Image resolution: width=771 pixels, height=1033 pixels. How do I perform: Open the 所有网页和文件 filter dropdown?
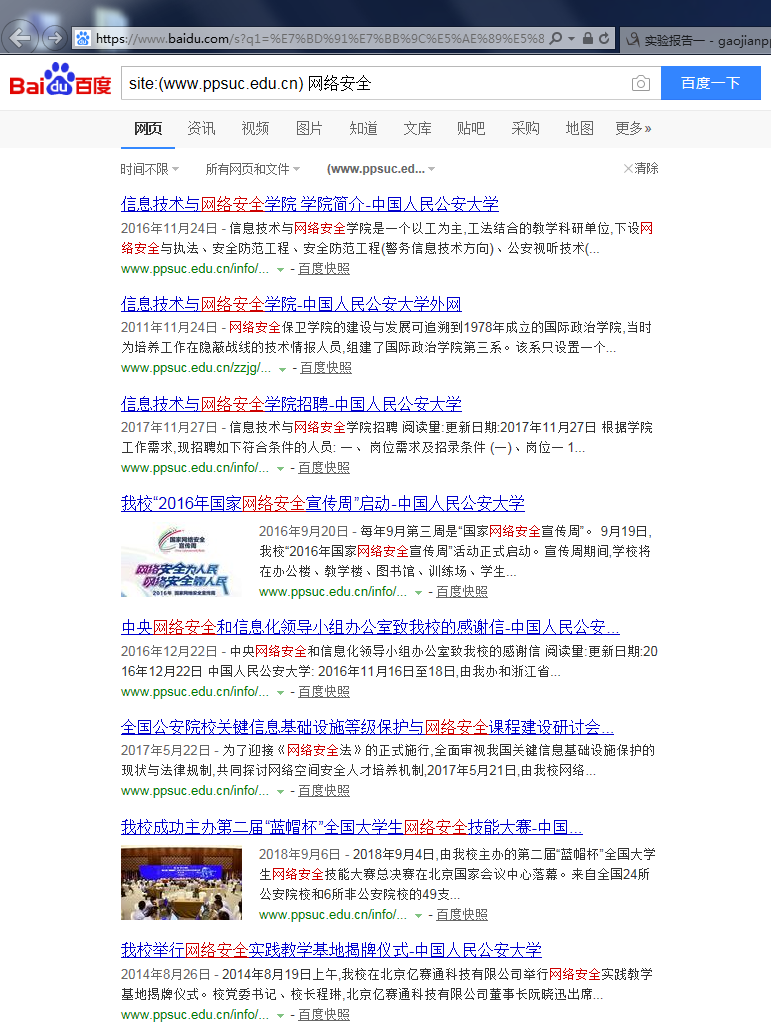pos(252,169)
